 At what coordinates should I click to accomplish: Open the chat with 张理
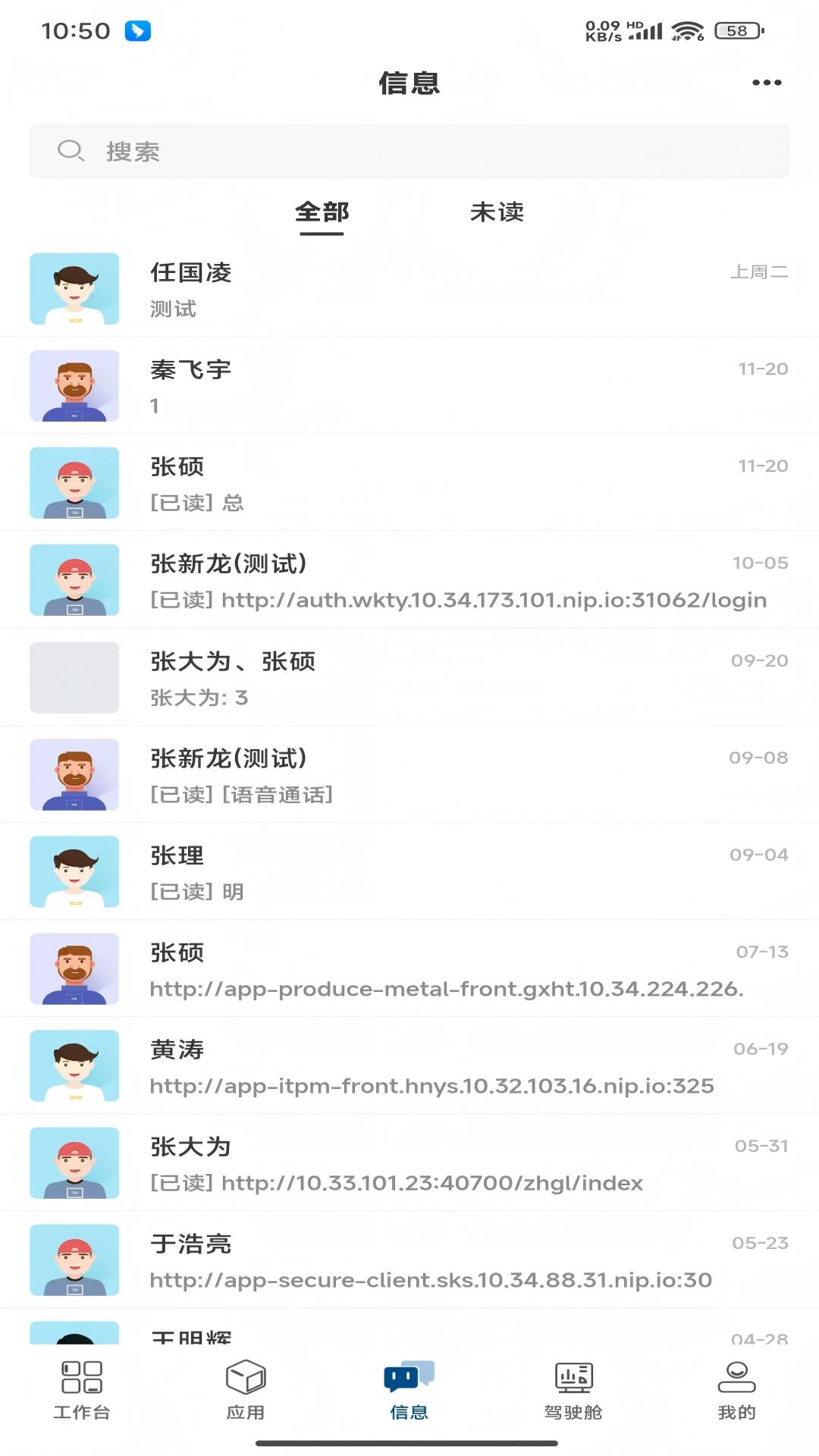tap(409, 871)
